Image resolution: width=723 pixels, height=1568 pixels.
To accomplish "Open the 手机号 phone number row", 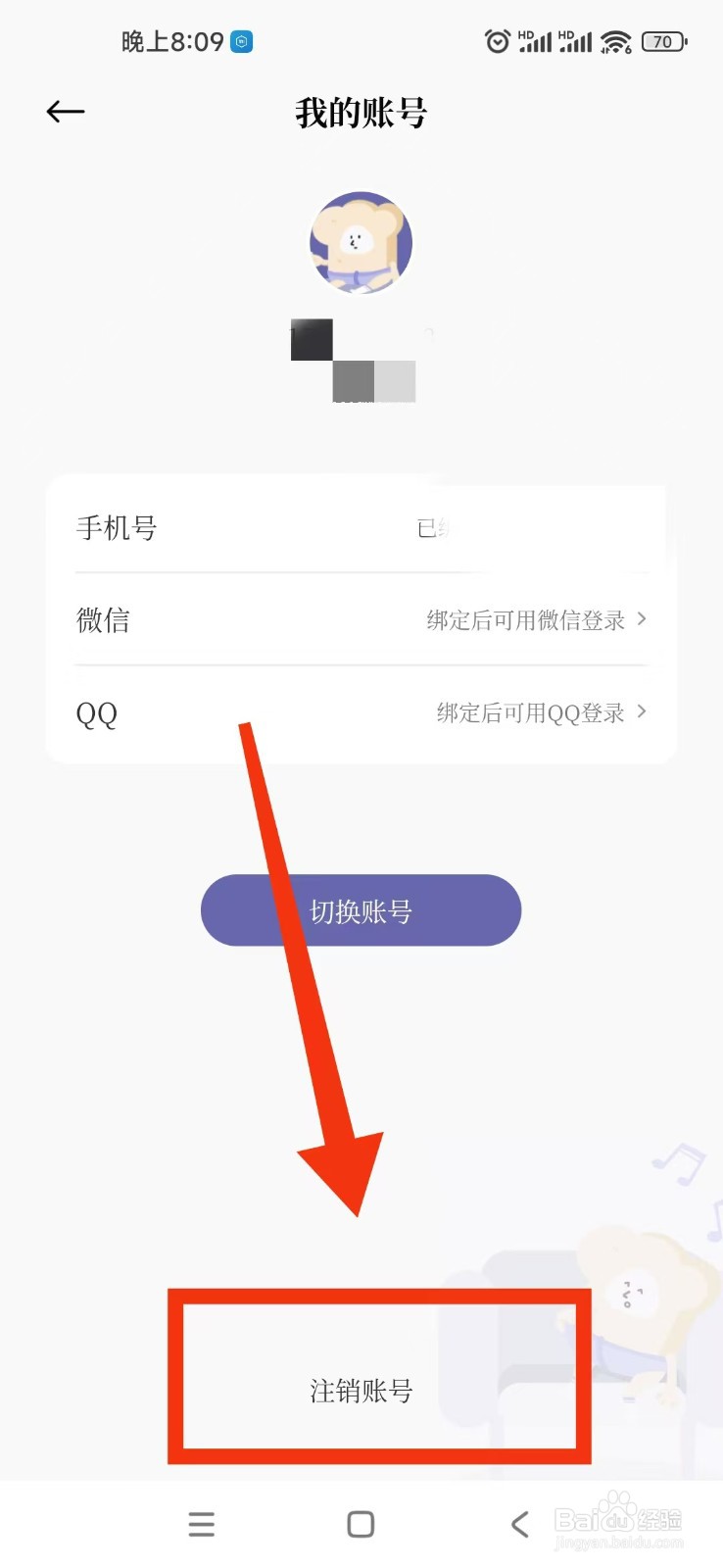I will (x=361, y=527).
